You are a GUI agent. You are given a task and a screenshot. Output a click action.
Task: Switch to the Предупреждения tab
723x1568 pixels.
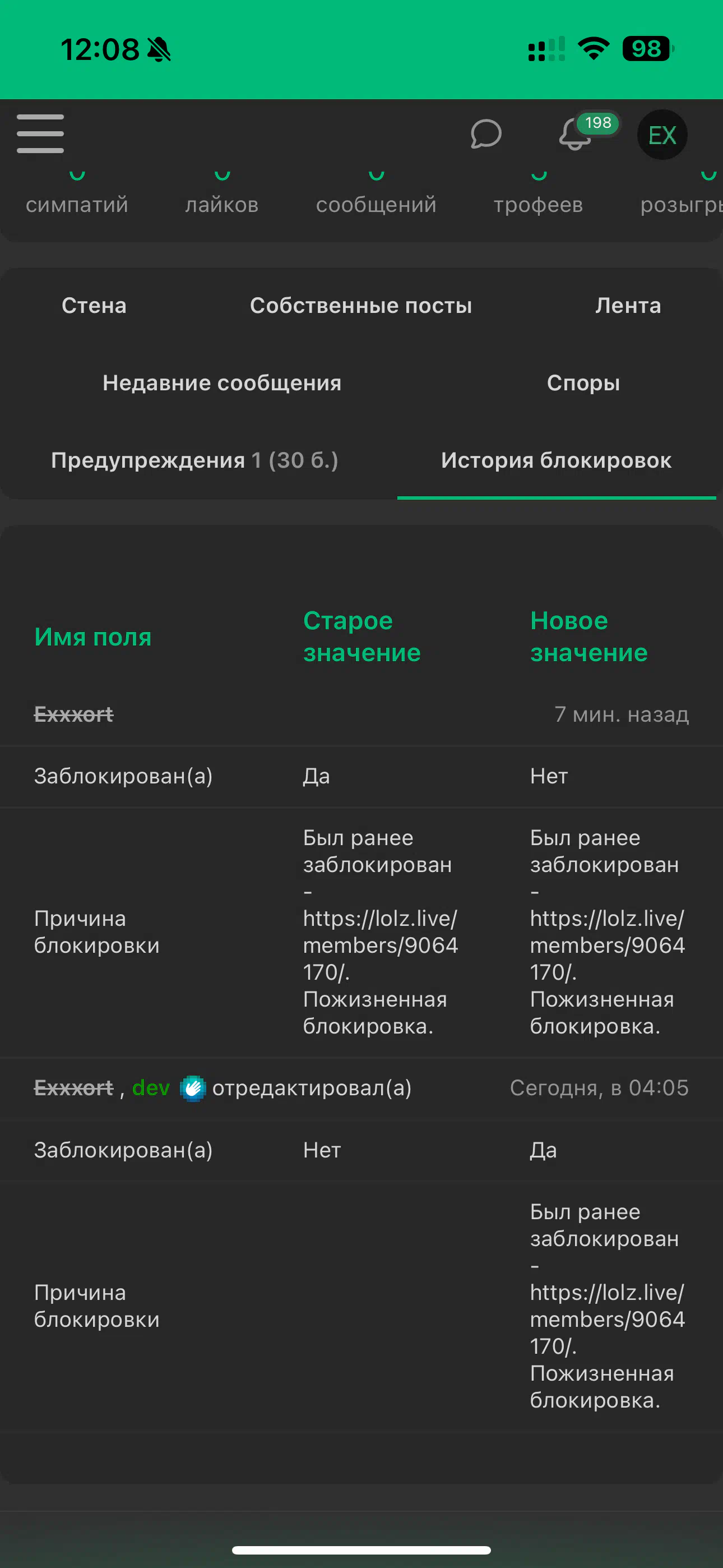click(194, 460)
